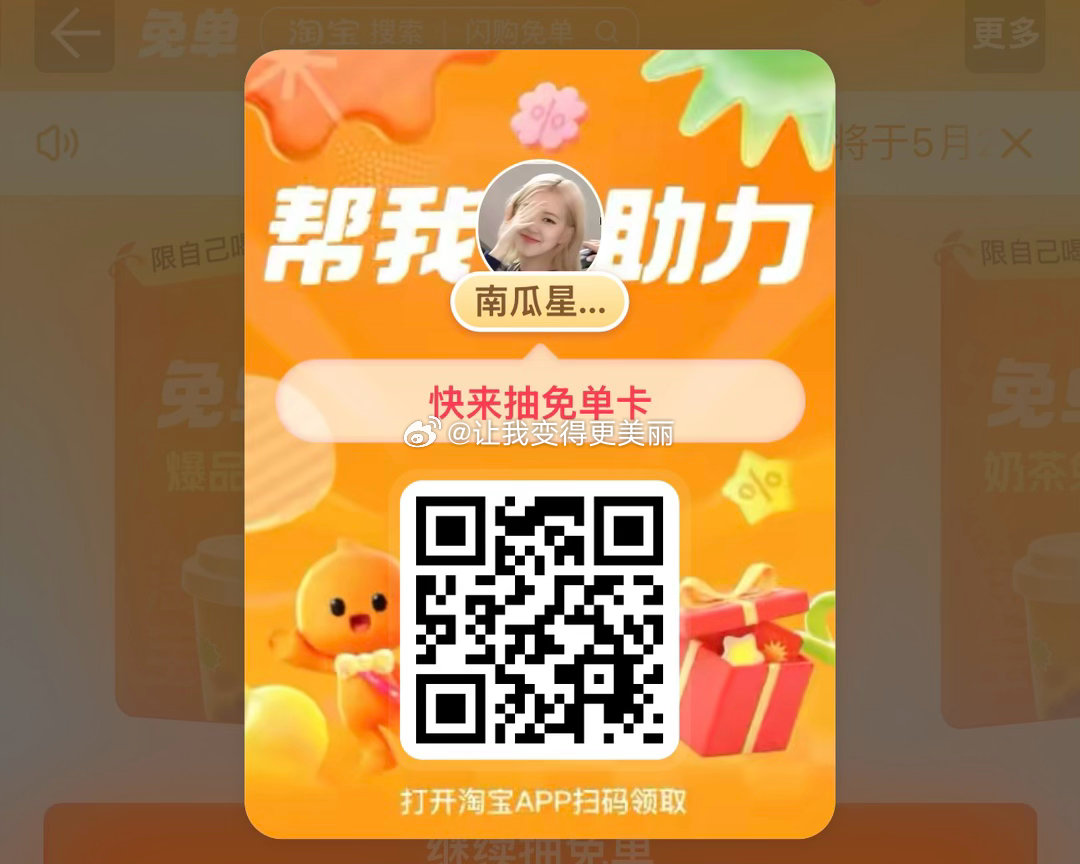Dismiss the announcement banner with the X
The image size is (1080, 864).
click(1016, 145)
